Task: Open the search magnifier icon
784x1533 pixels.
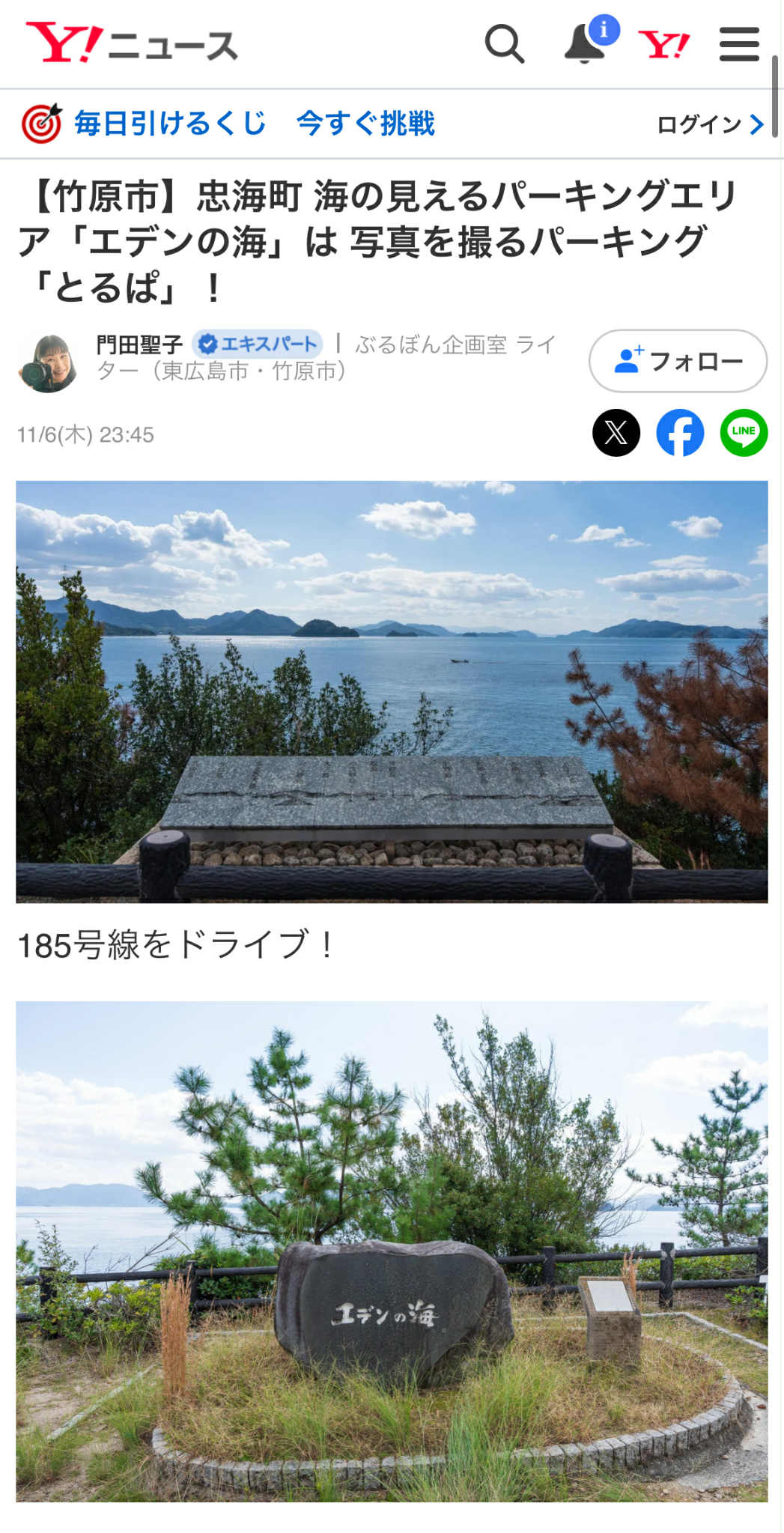Action: (x=504, y=43)
